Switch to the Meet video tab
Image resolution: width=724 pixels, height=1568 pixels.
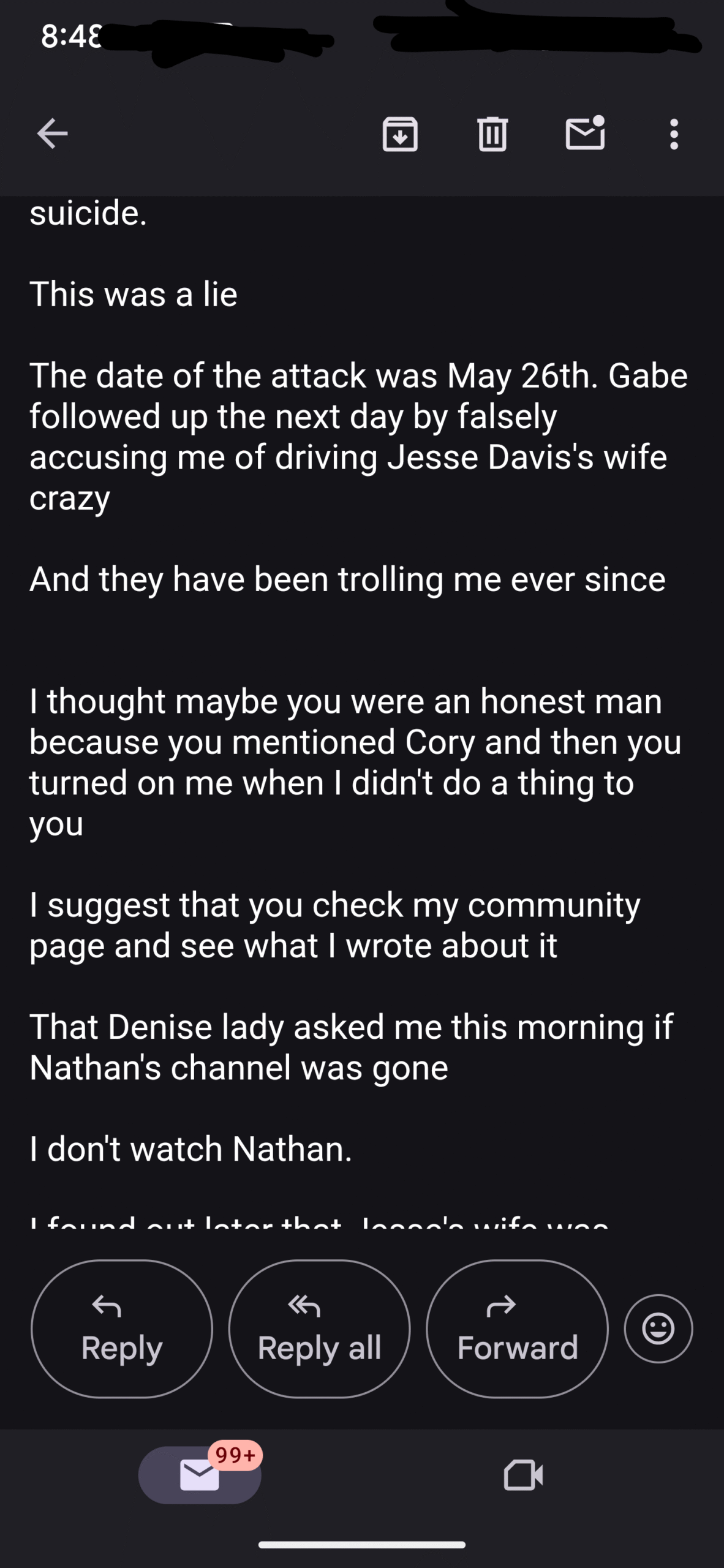524,1474
